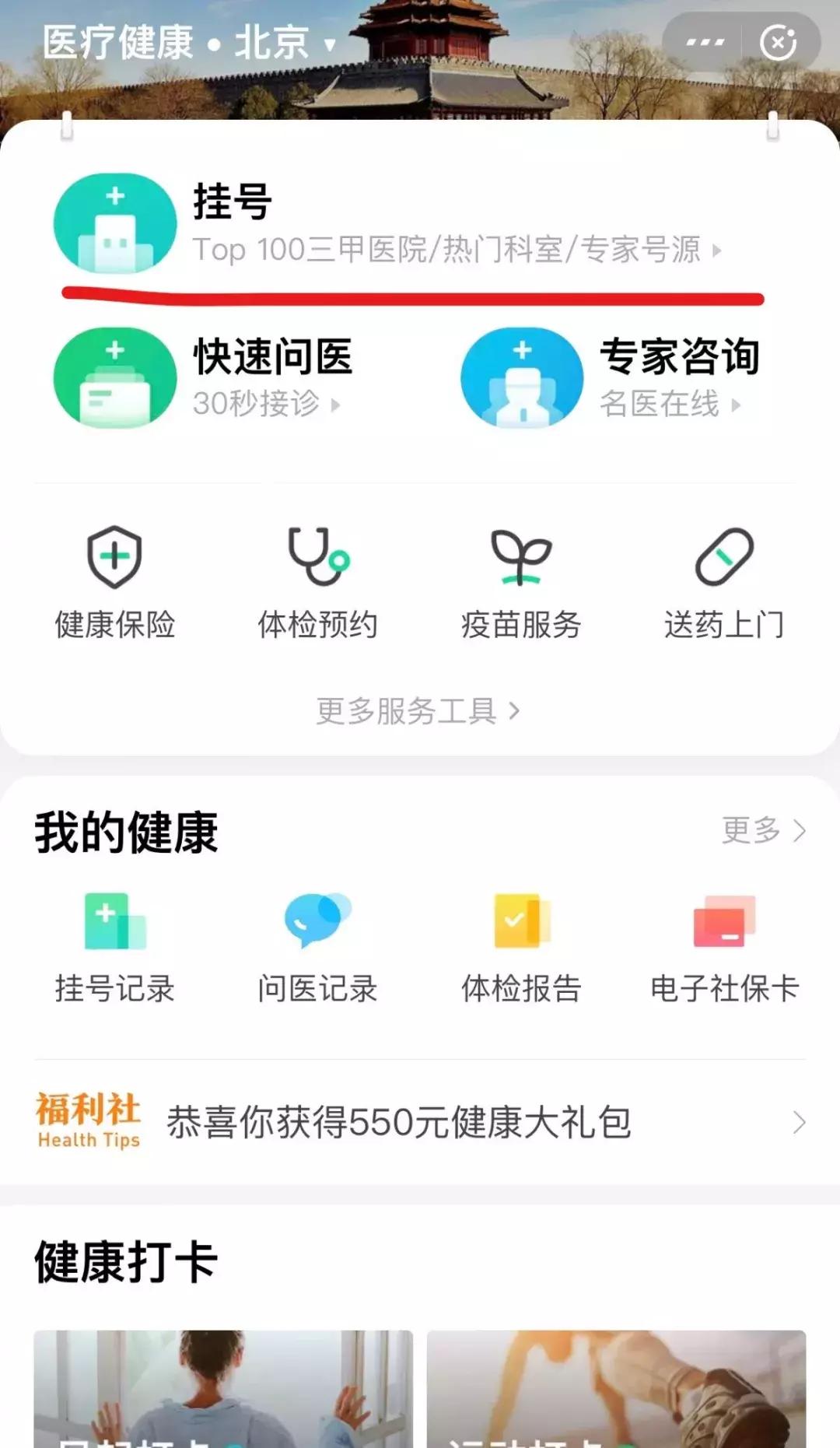Open the 体检报告 checkup report icon
This screenshot has width=840, height=1448.
click(520, 926)
